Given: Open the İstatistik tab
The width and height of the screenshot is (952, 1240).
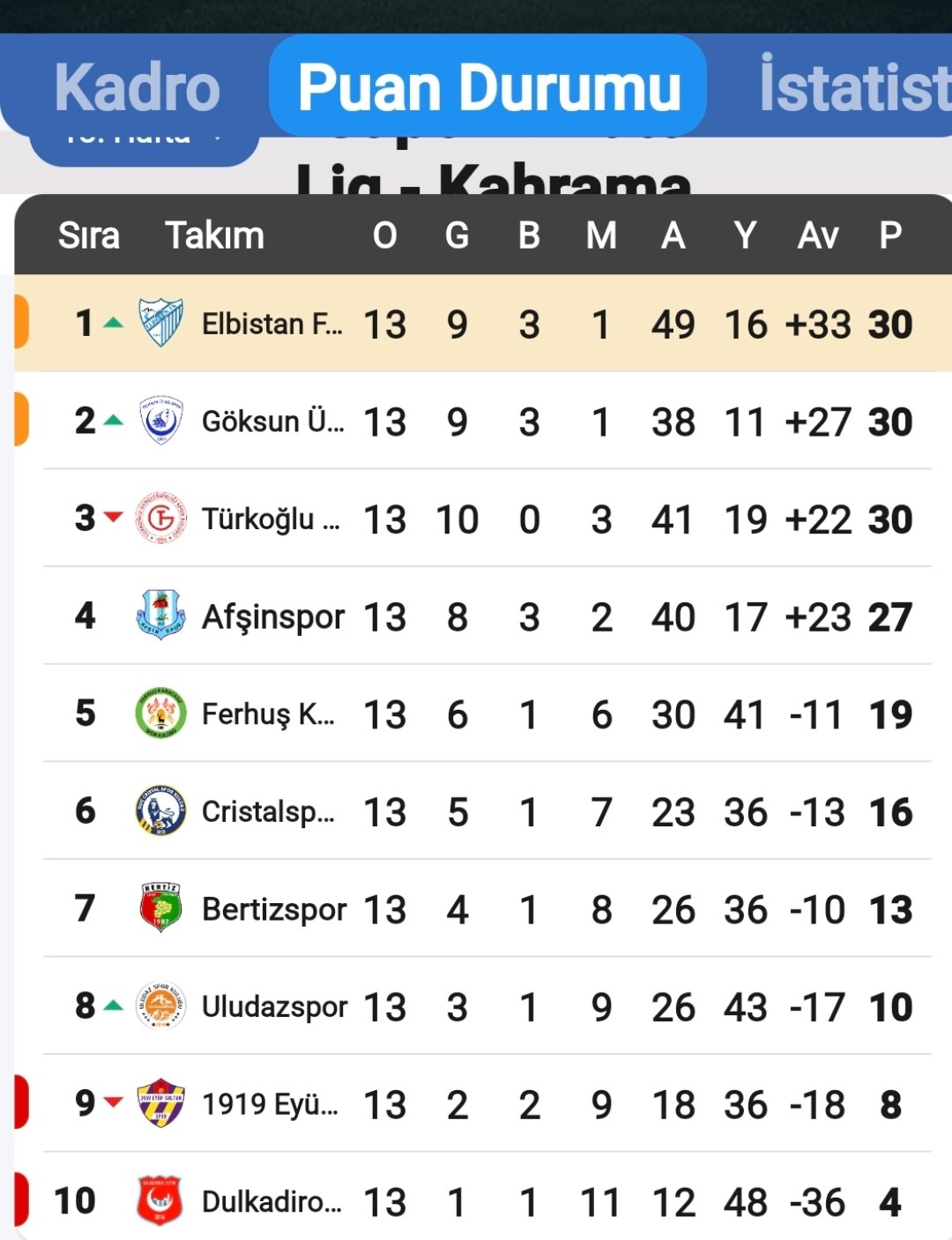Looking at the screenshot, I should coord(851,87).
